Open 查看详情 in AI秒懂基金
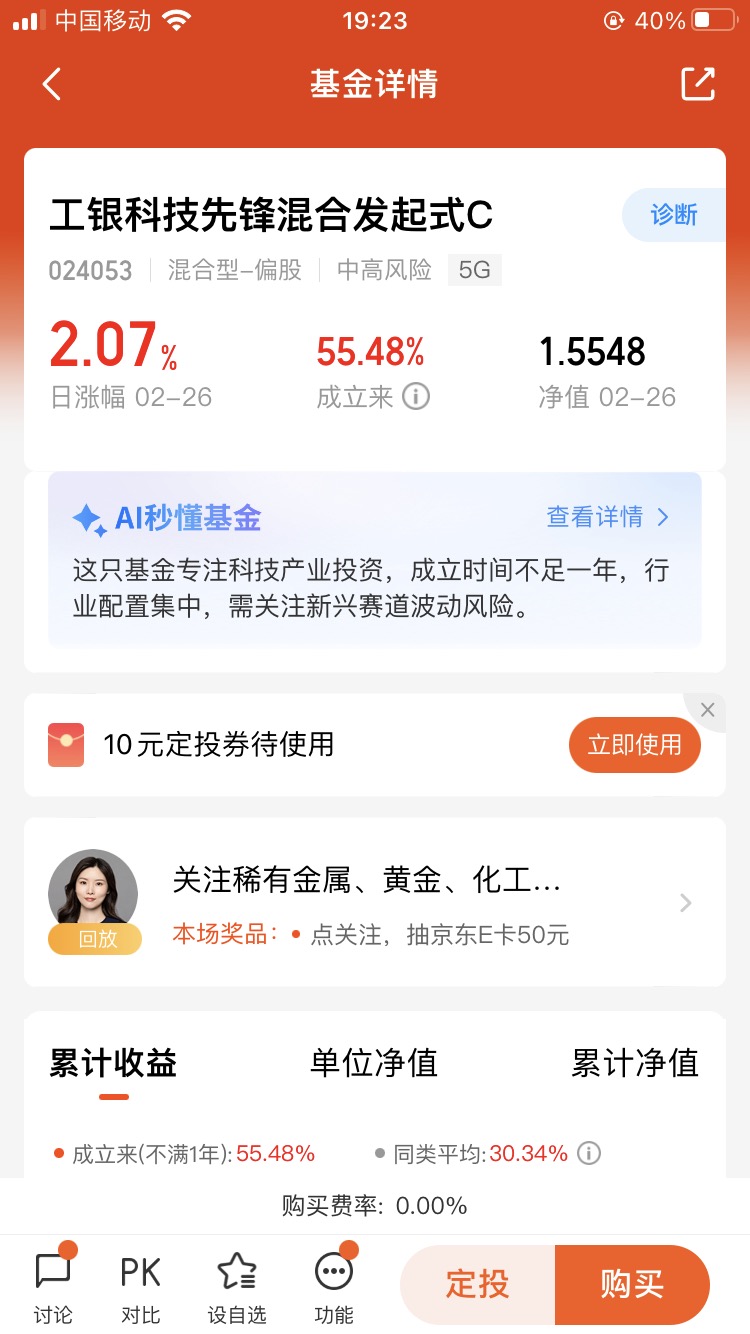The width and height of the screenshot is (750, 1334). coord(607,517)
